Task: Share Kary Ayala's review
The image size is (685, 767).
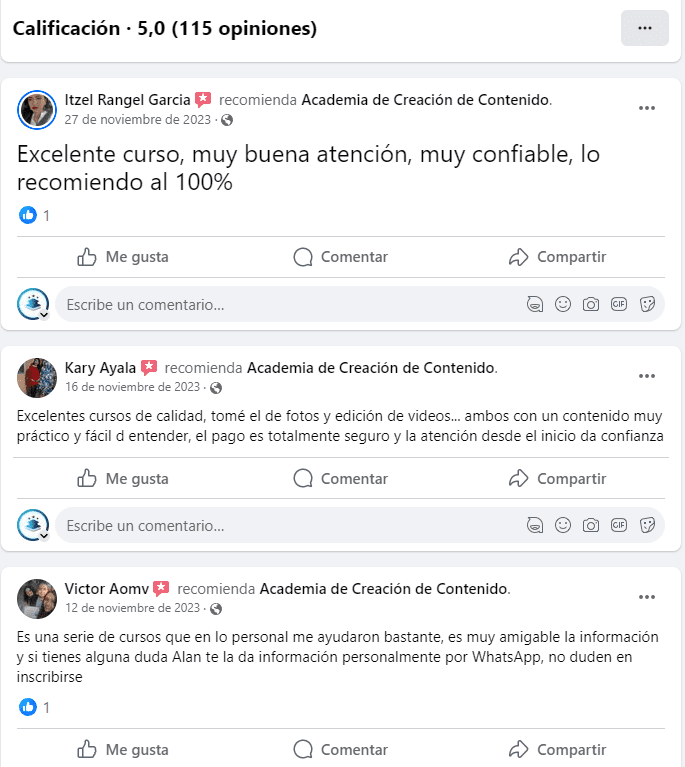Action: tap(557, 478)
